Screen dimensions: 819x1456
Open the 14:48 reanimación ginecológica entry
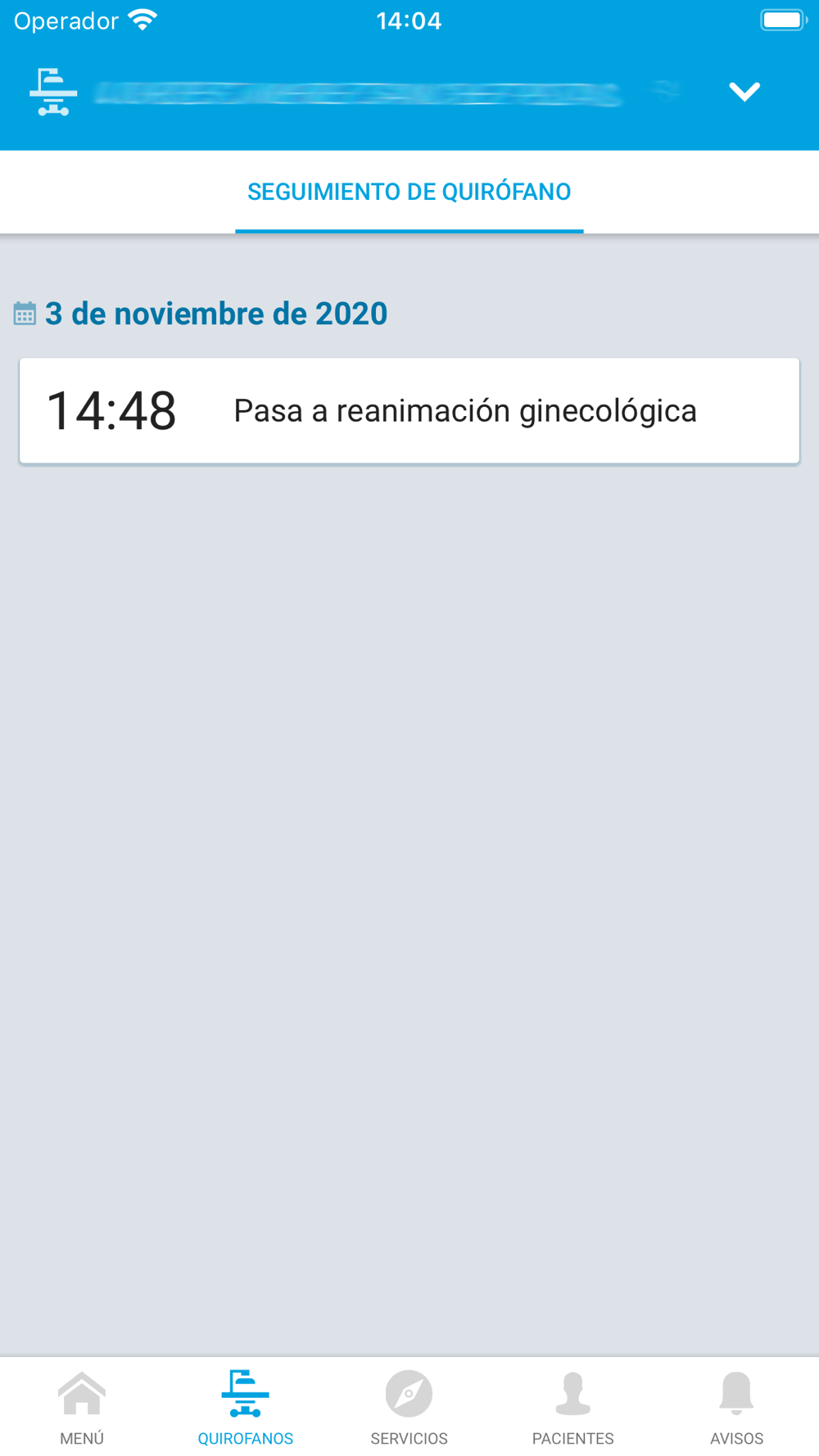pos(409,410)
